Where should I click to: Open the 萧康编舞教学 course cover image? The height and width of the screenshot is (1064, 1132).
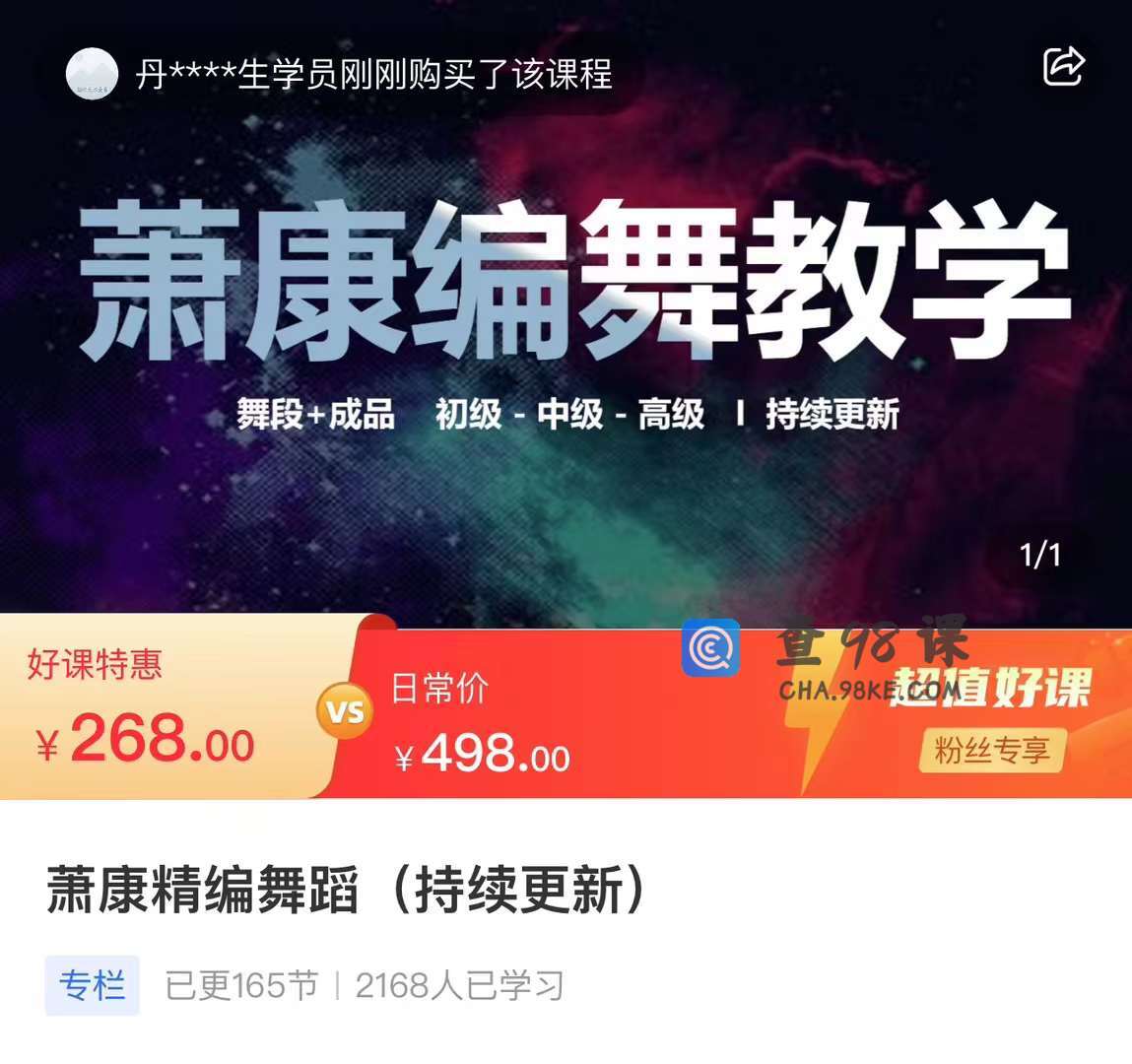pos(566,325)
